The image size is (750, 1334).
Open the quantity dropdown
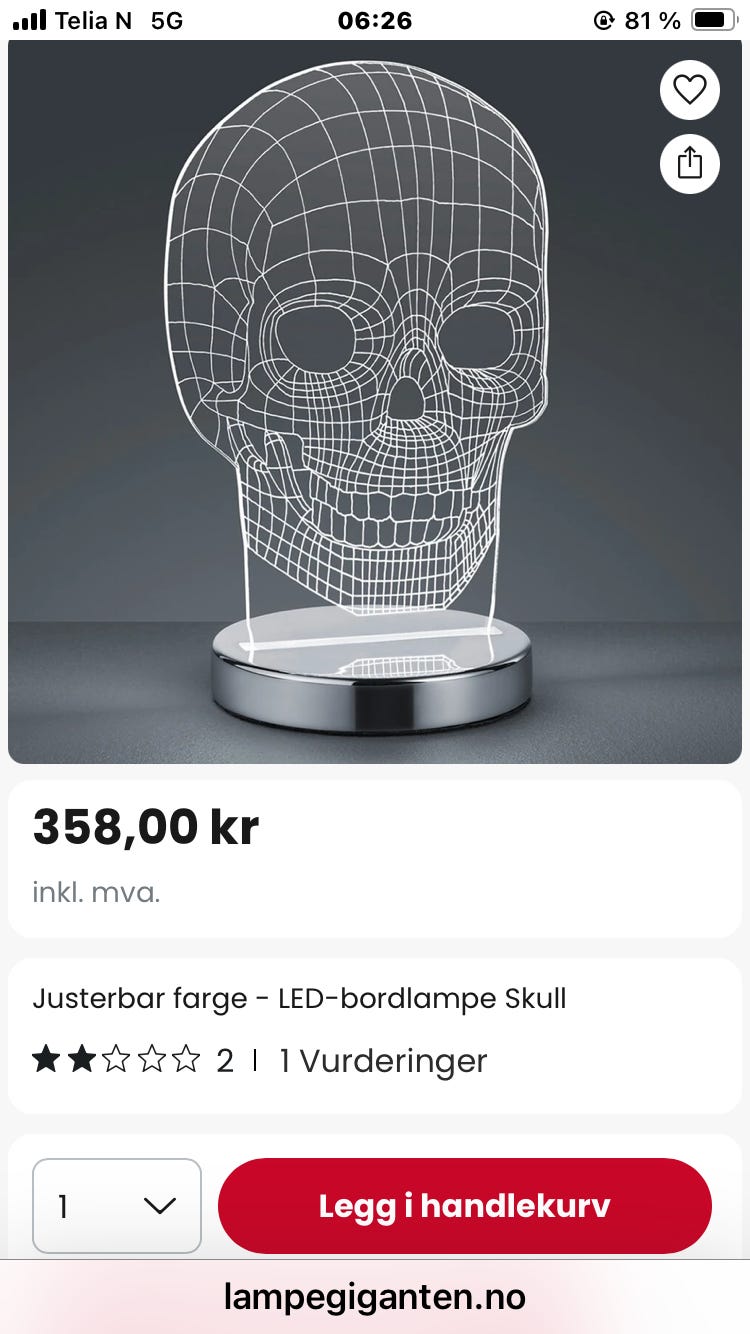pyautogui.click(x=117, y=1206)
